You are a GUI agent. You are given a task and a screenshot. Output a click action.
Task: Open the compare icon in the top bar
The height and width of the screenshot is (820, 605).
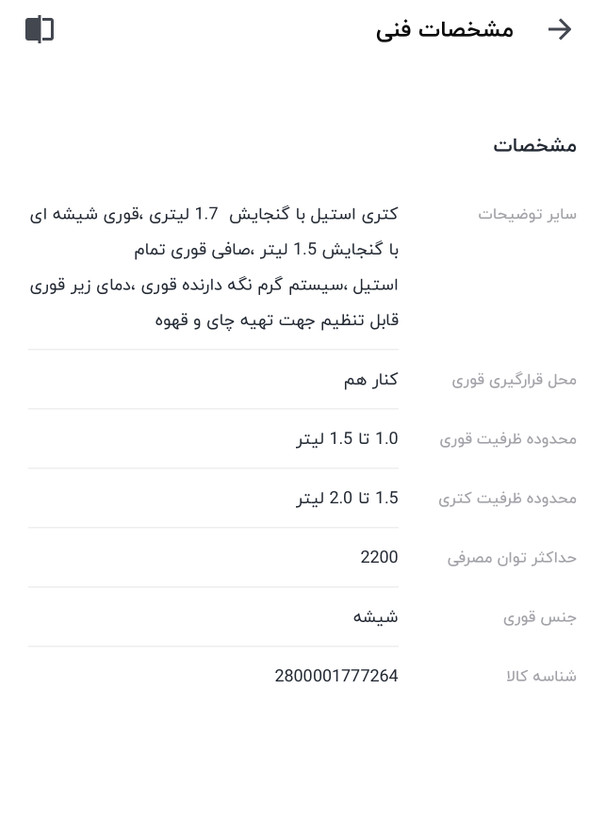(40, 30)
